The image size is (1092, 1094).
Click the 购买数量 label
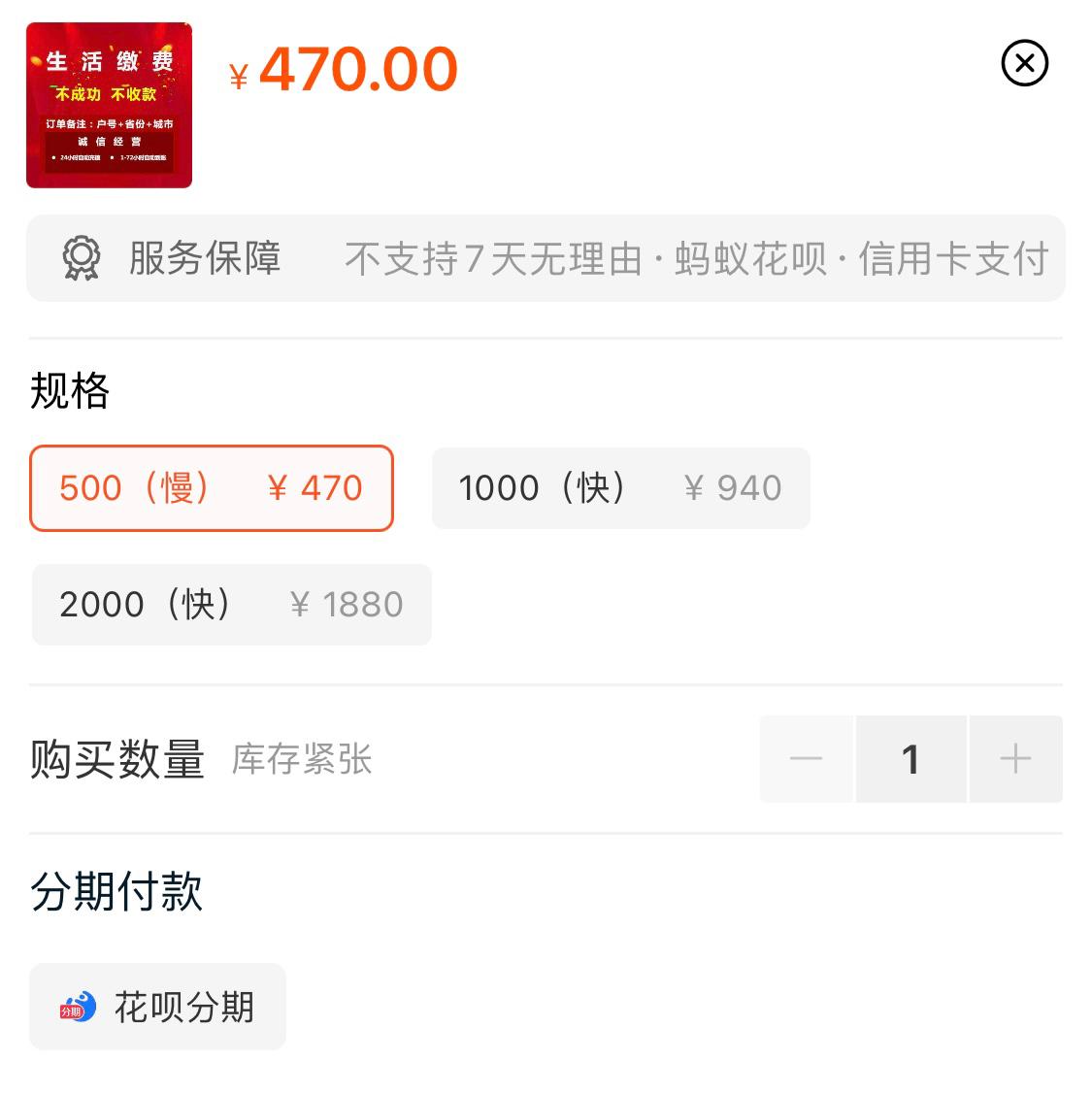tap(116, 760)
